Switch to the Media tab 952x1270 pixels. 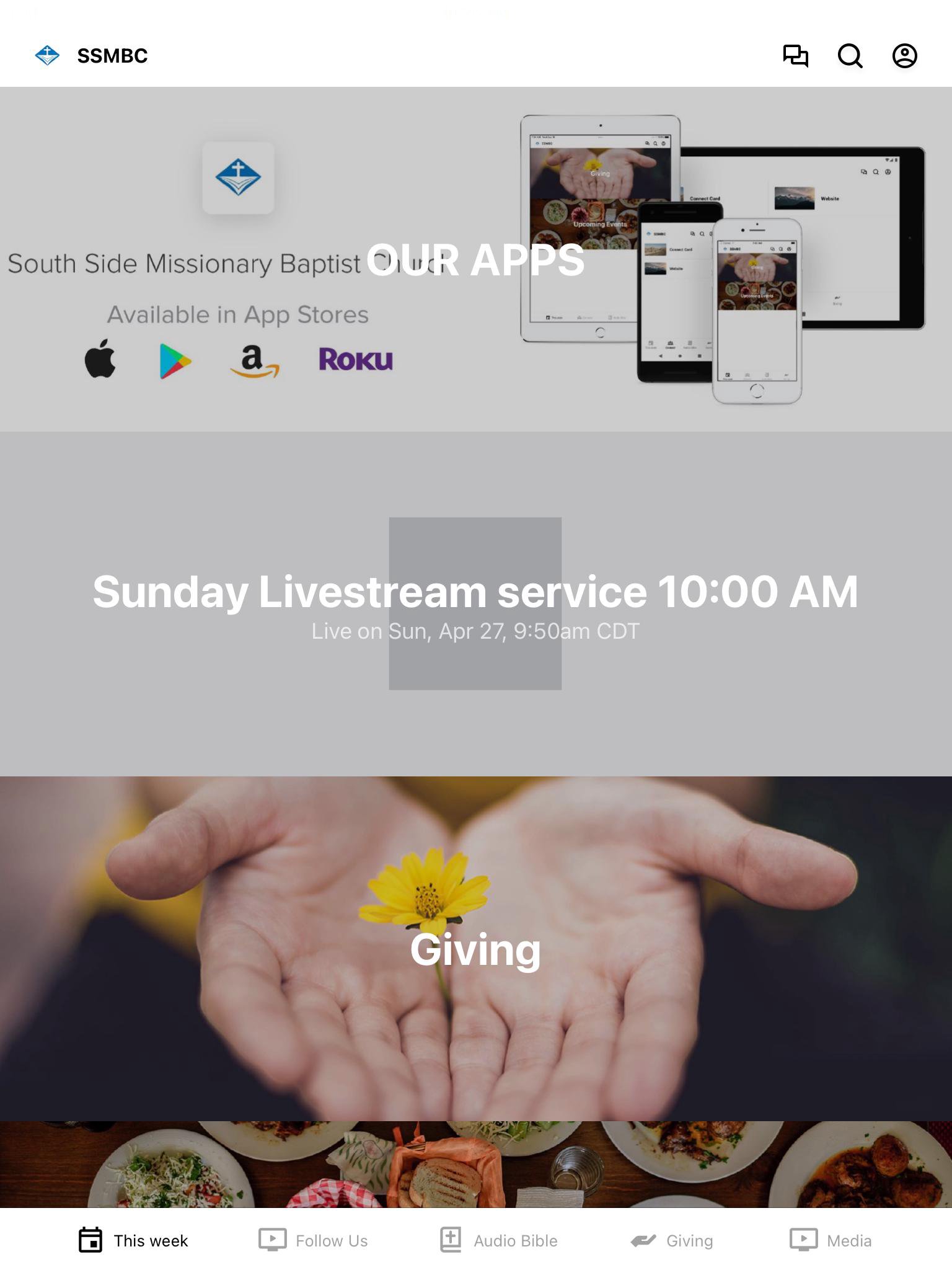pos(831,1240)
